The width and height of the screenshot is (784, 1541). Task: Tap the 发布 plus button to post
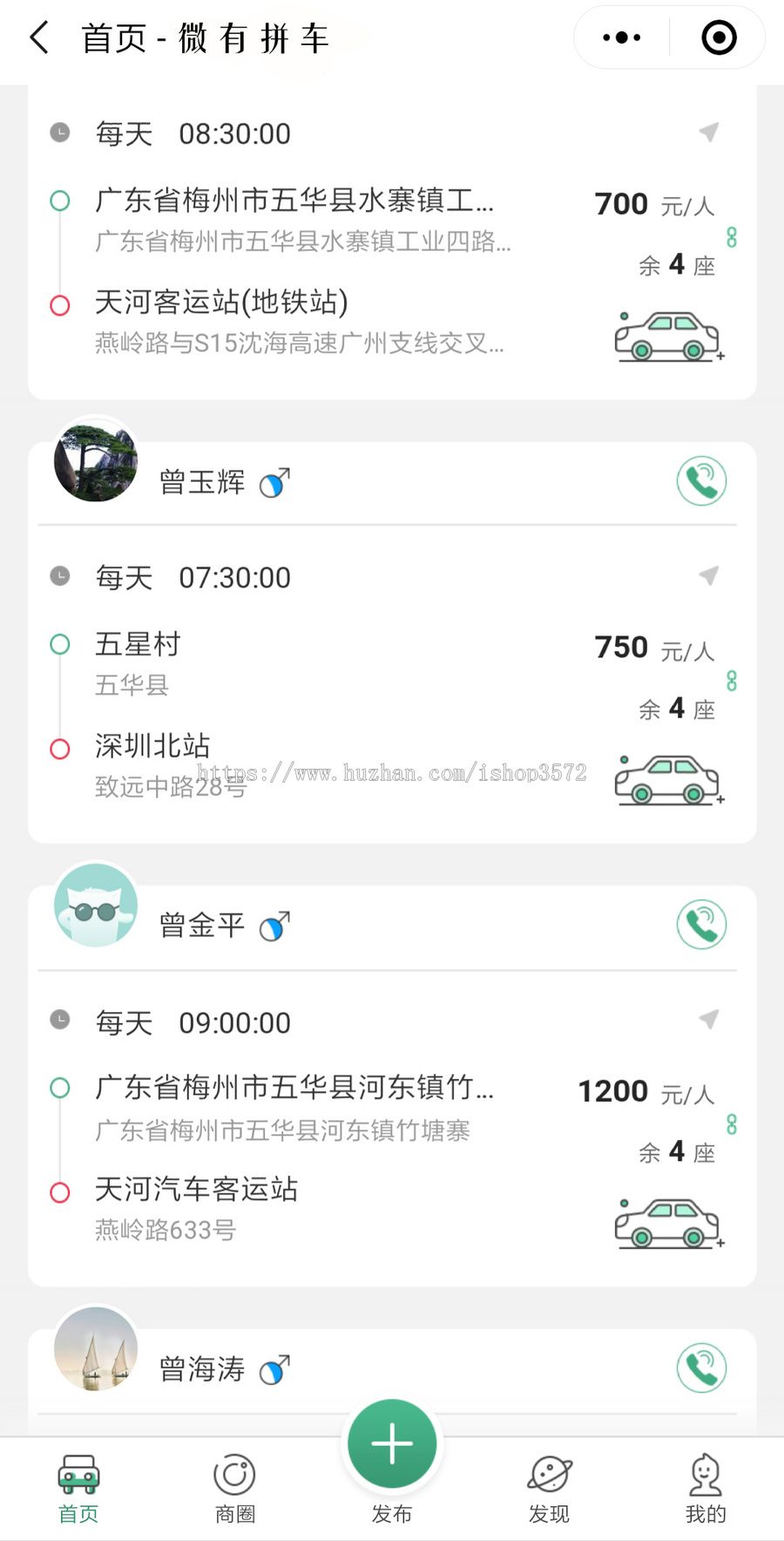coord(391,1443)
